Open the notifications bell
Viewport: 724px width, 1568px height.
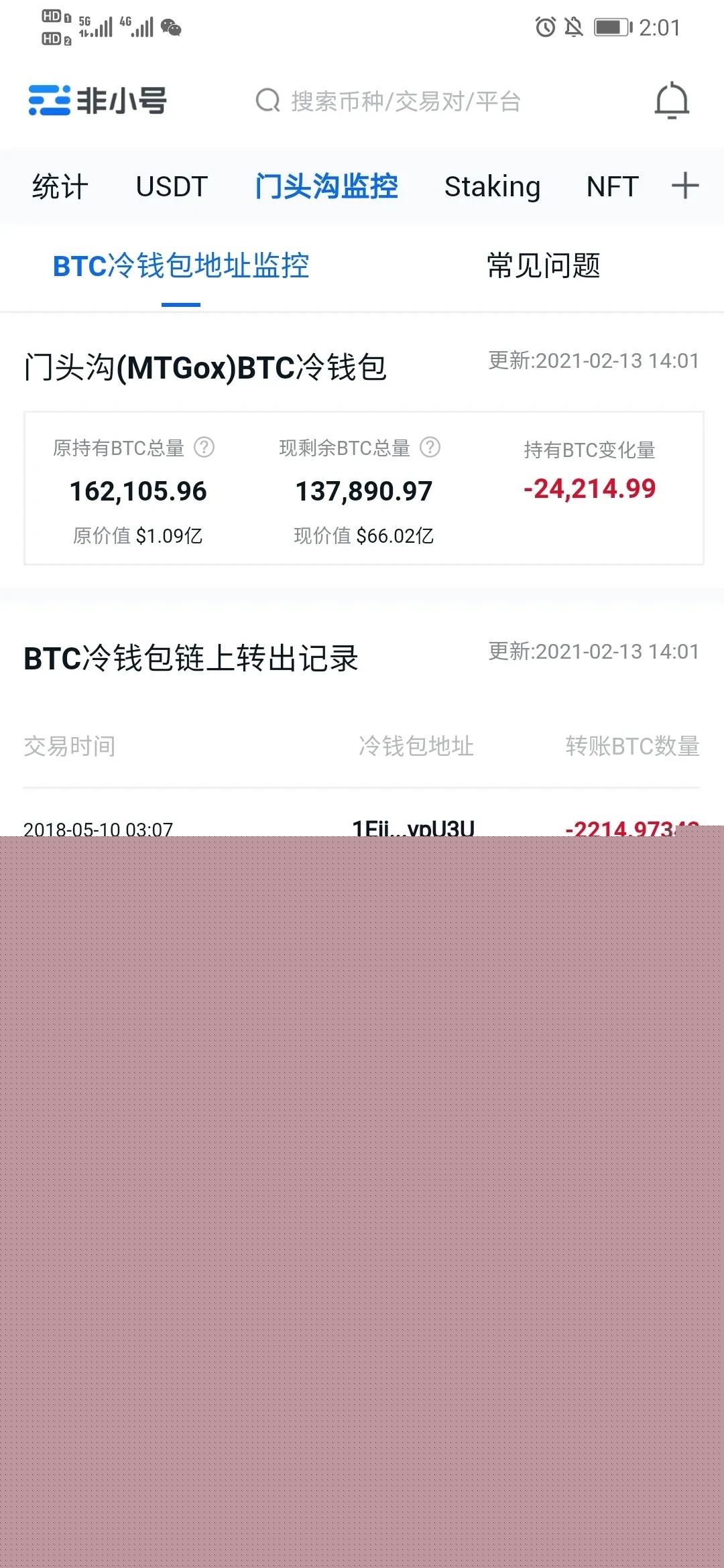click(x=672, y=101)
